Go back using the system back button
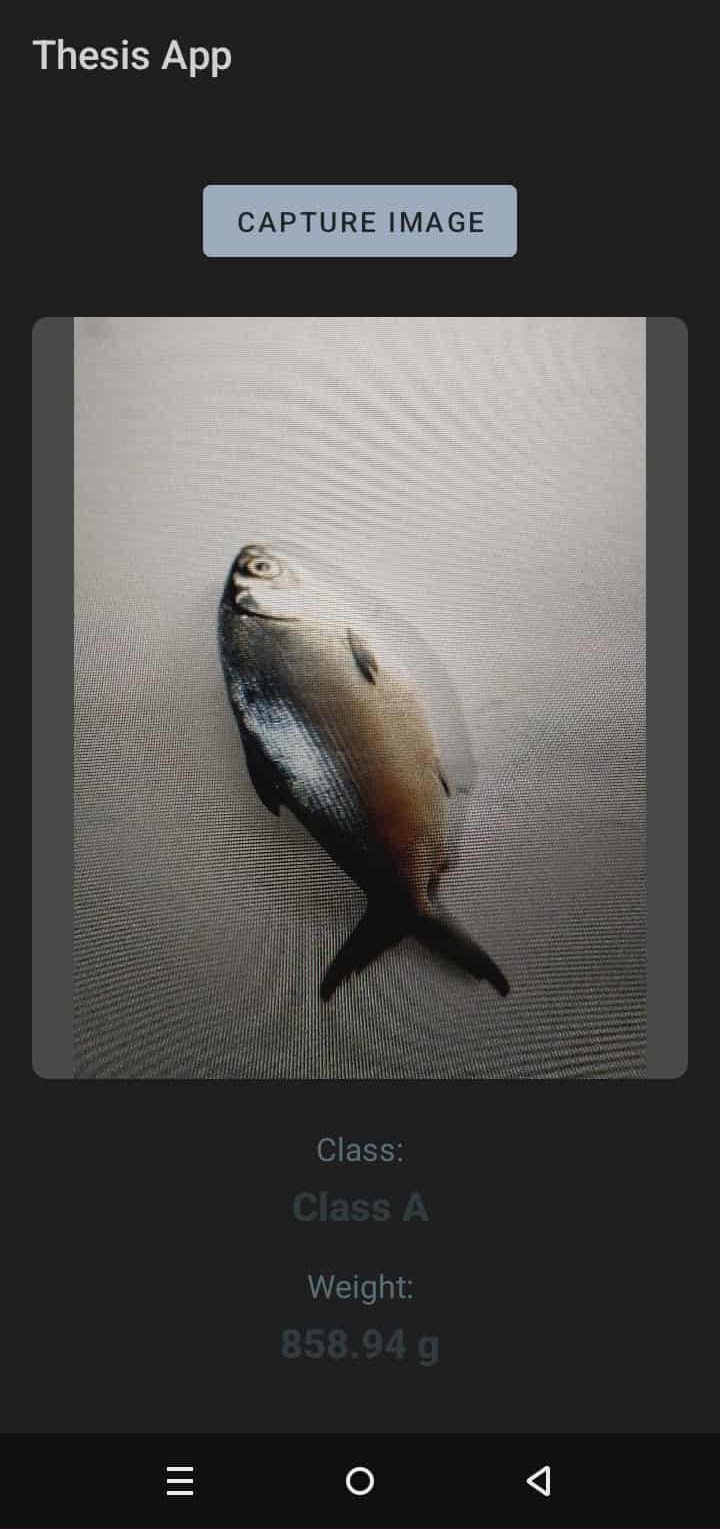The width and height of the screenshot is (720, 1529). point(539,1480)
